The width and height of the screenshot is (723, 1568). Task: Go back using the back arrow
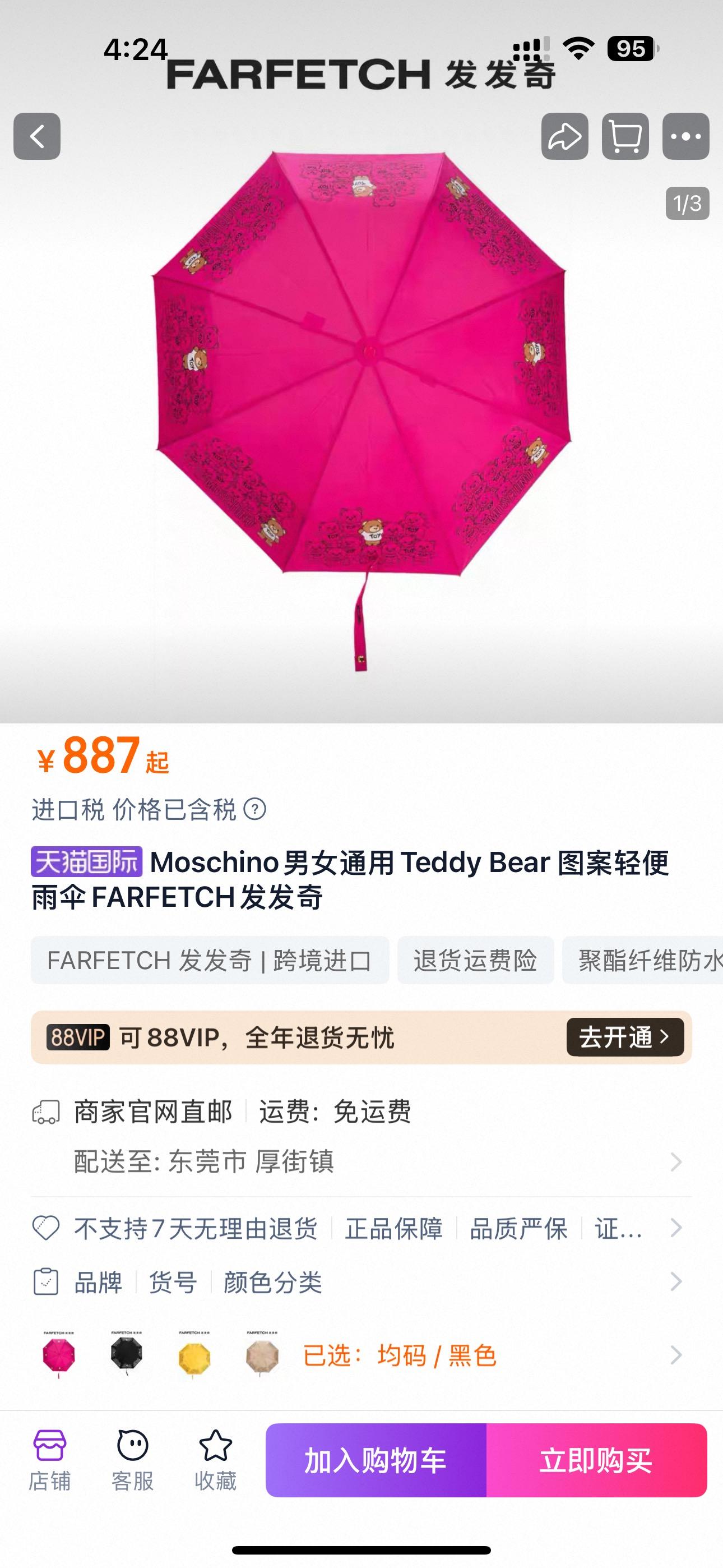(x=37, y=136)
